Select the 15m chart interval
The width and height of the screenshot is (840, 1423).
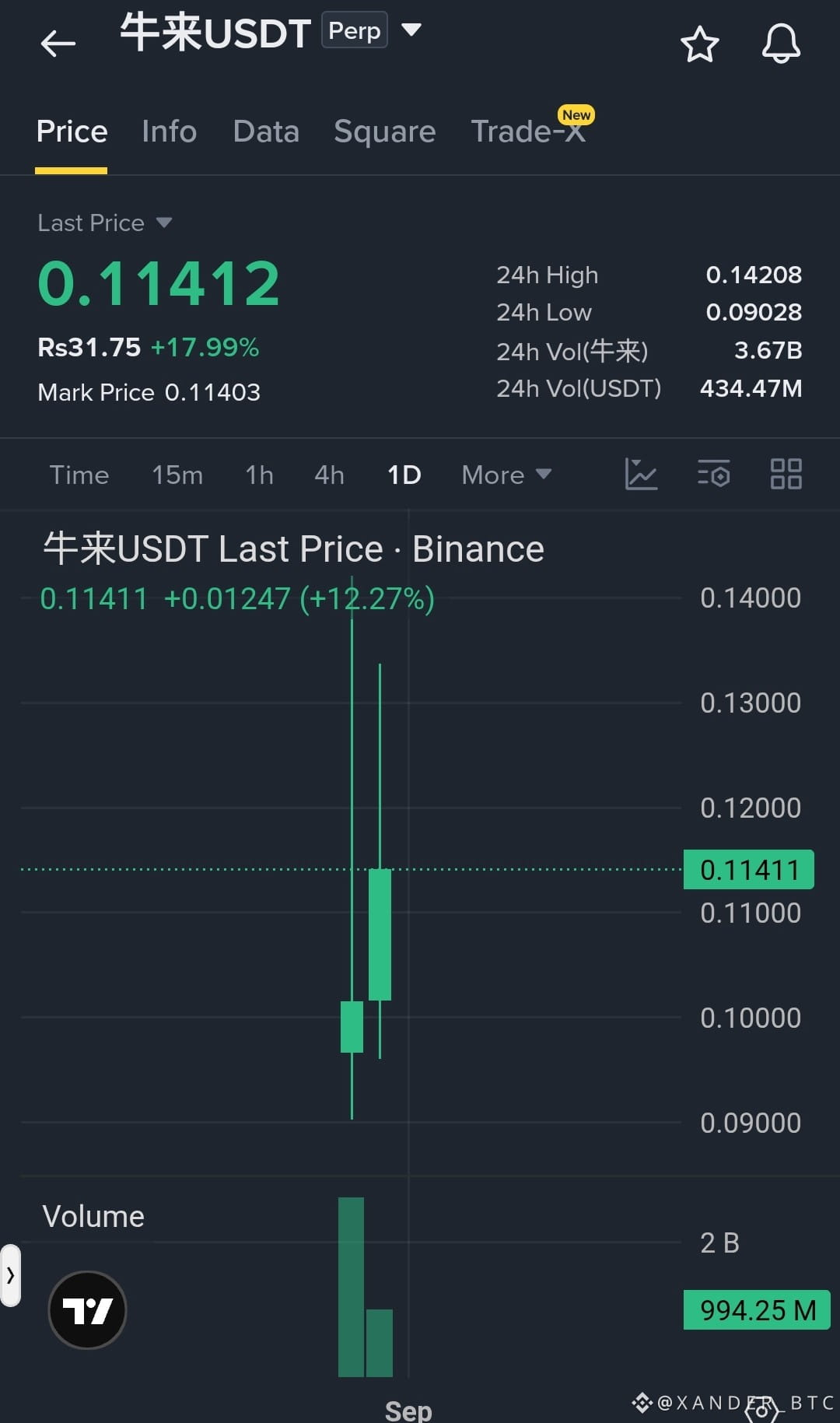(177, 475)
